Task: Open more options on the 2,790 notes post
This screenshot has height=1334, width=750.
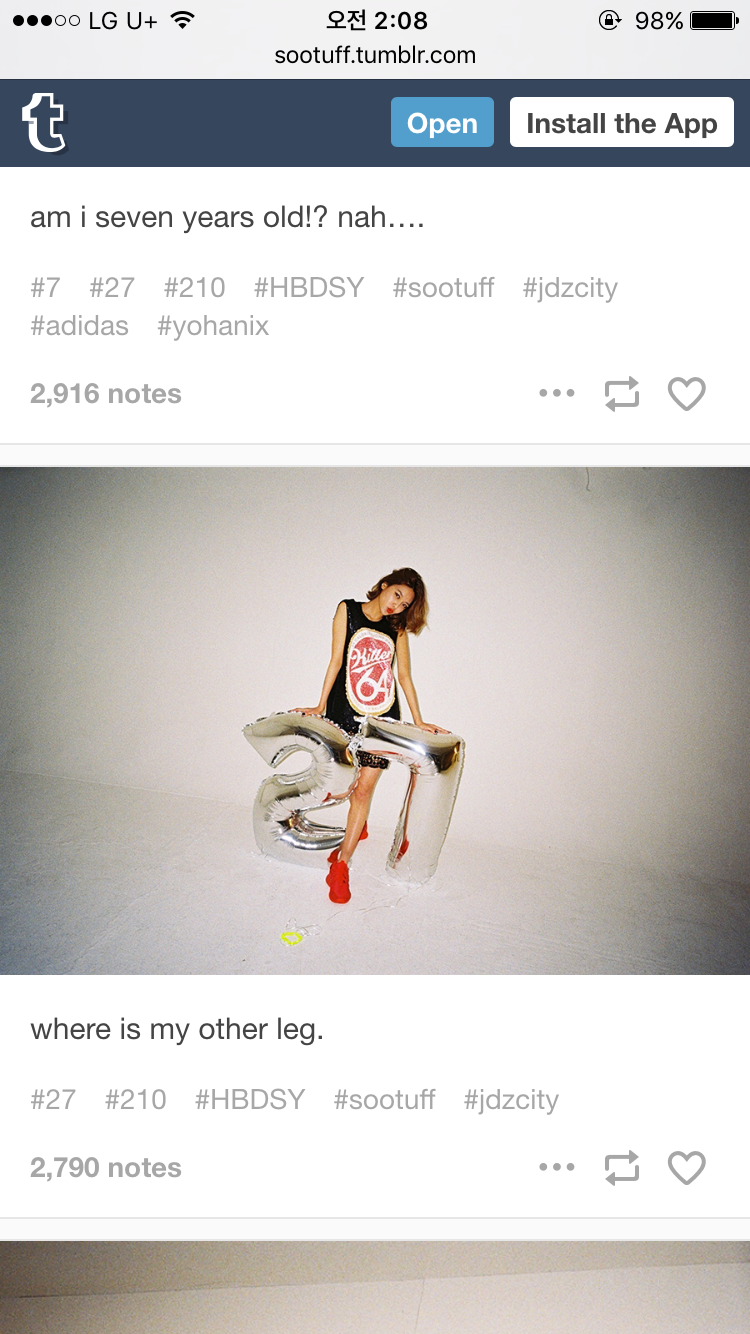Action: pyautogui.click(x=556, y=1168)
